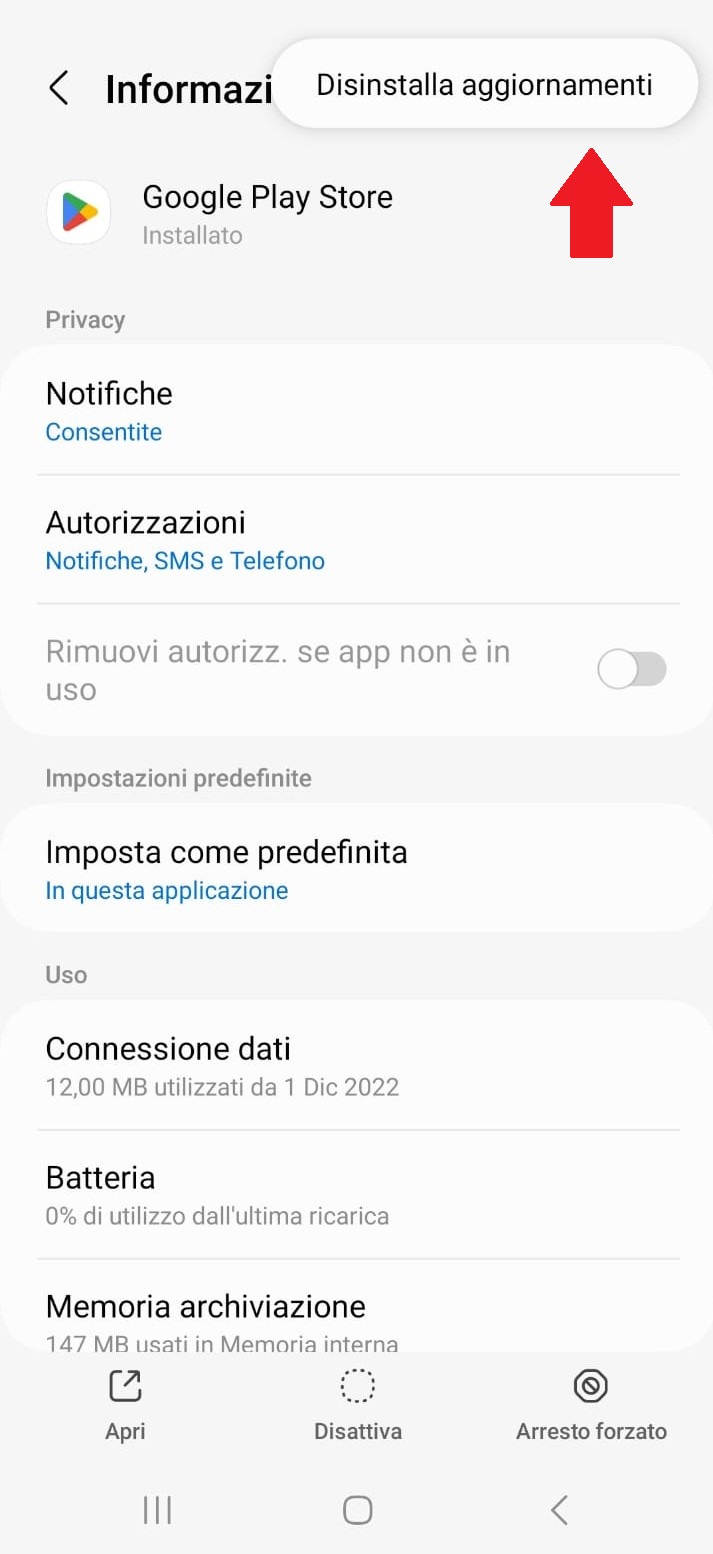Open Notifiche settings

[x=356, y=411]
